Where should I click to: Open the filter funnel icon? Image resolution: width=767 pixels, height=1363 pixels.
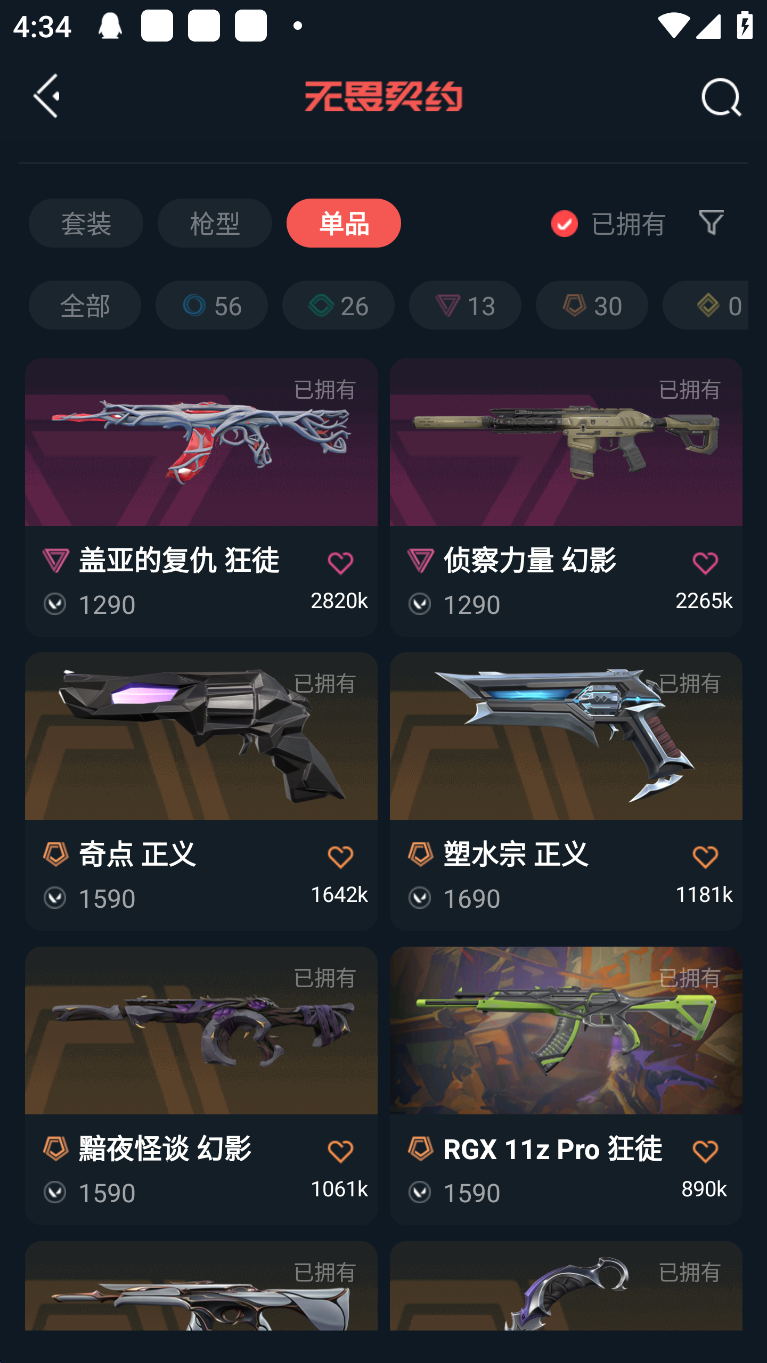tap(711, 222)
